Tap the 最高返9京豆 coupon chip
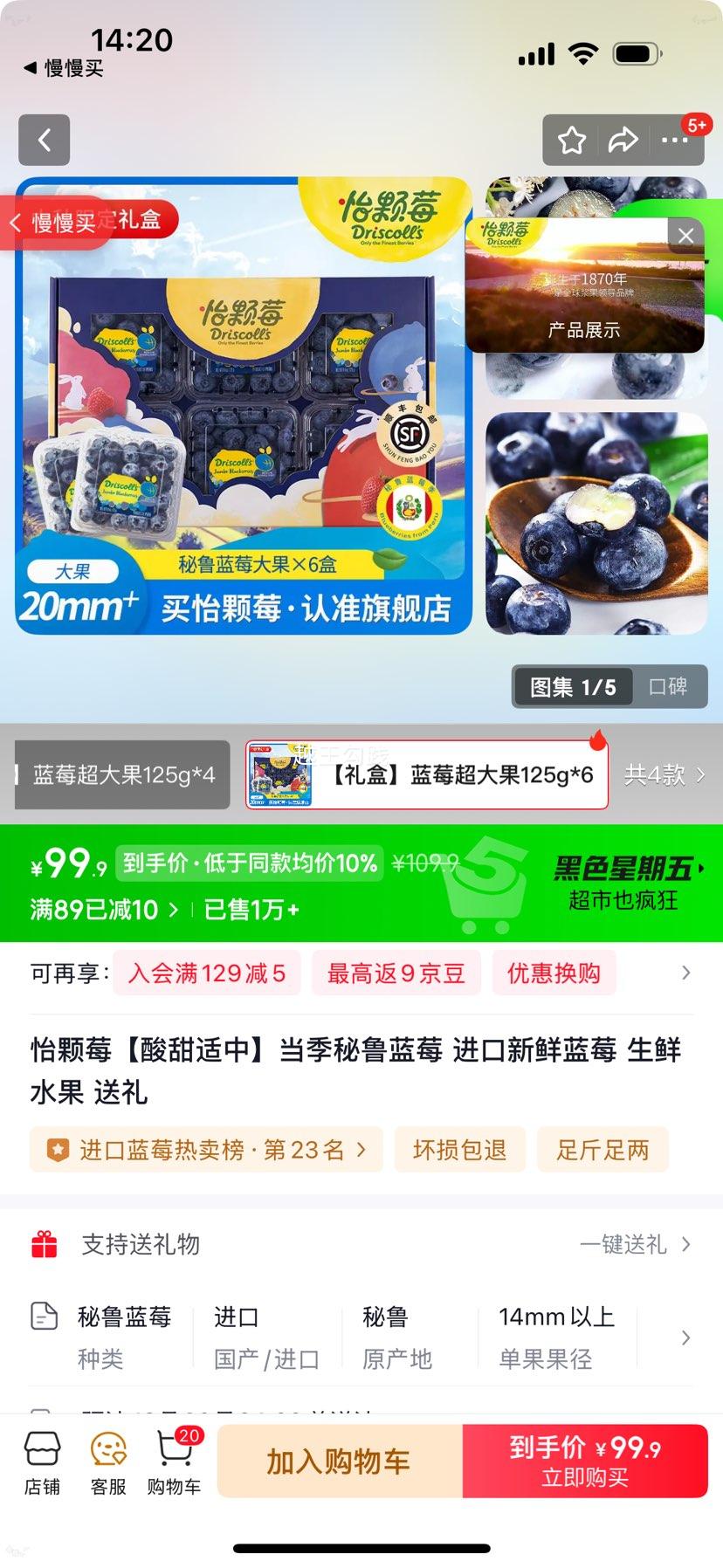 pos(396,973)
